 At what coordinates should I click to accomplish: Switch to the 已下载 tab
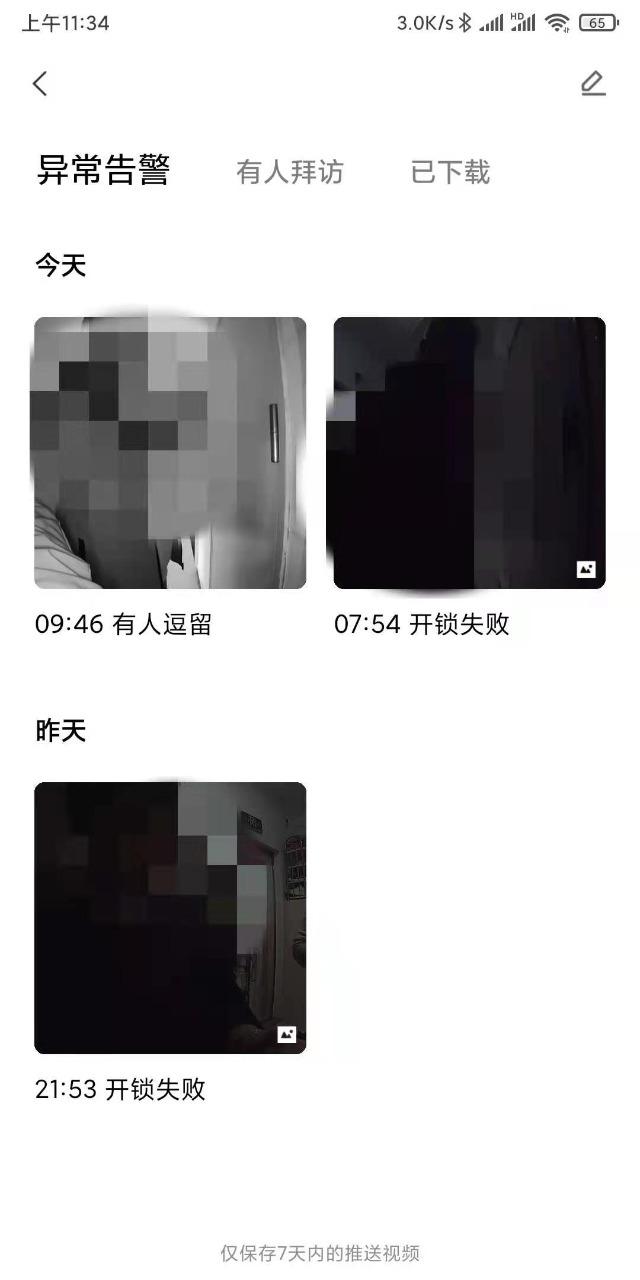point(450,172)
